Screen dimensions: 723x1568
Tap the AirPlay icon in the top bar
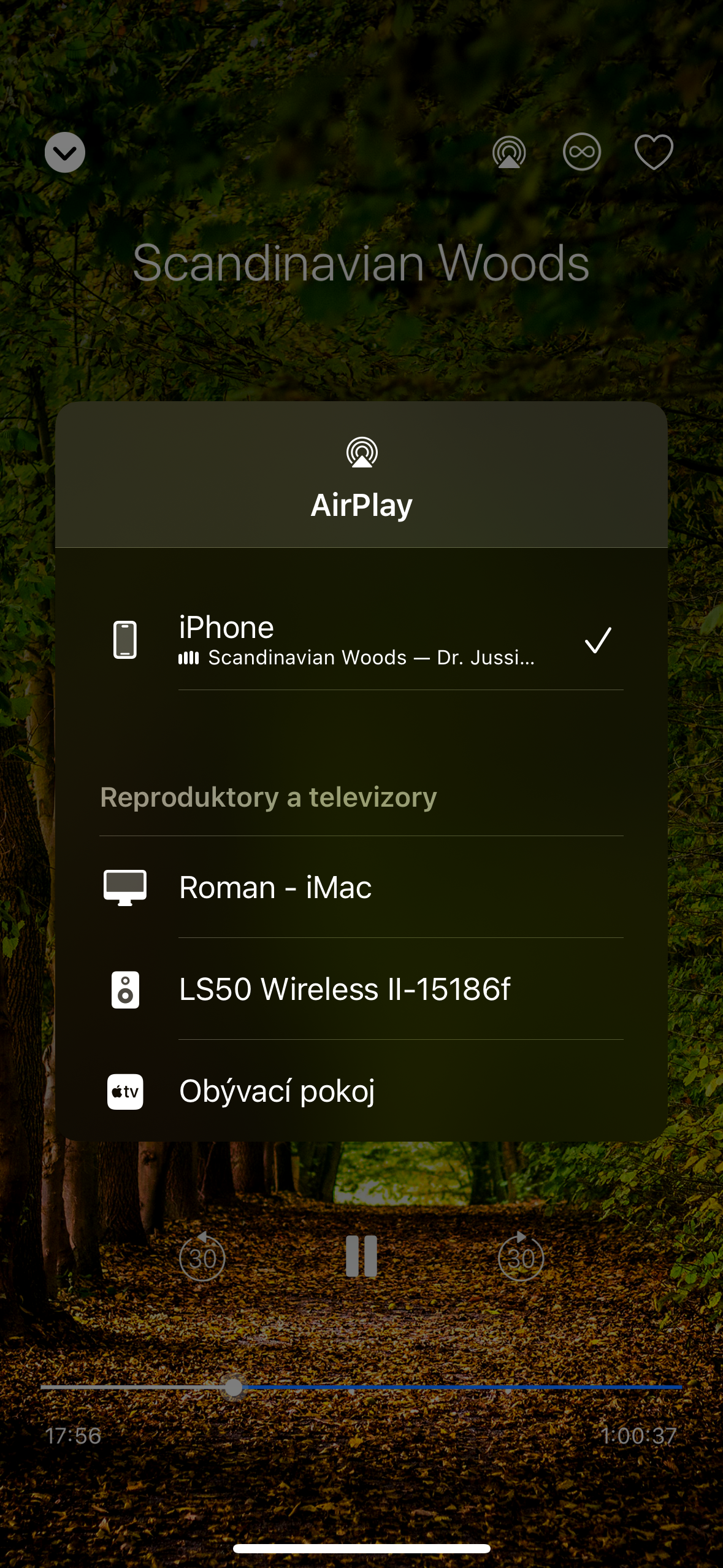point(509,152)
